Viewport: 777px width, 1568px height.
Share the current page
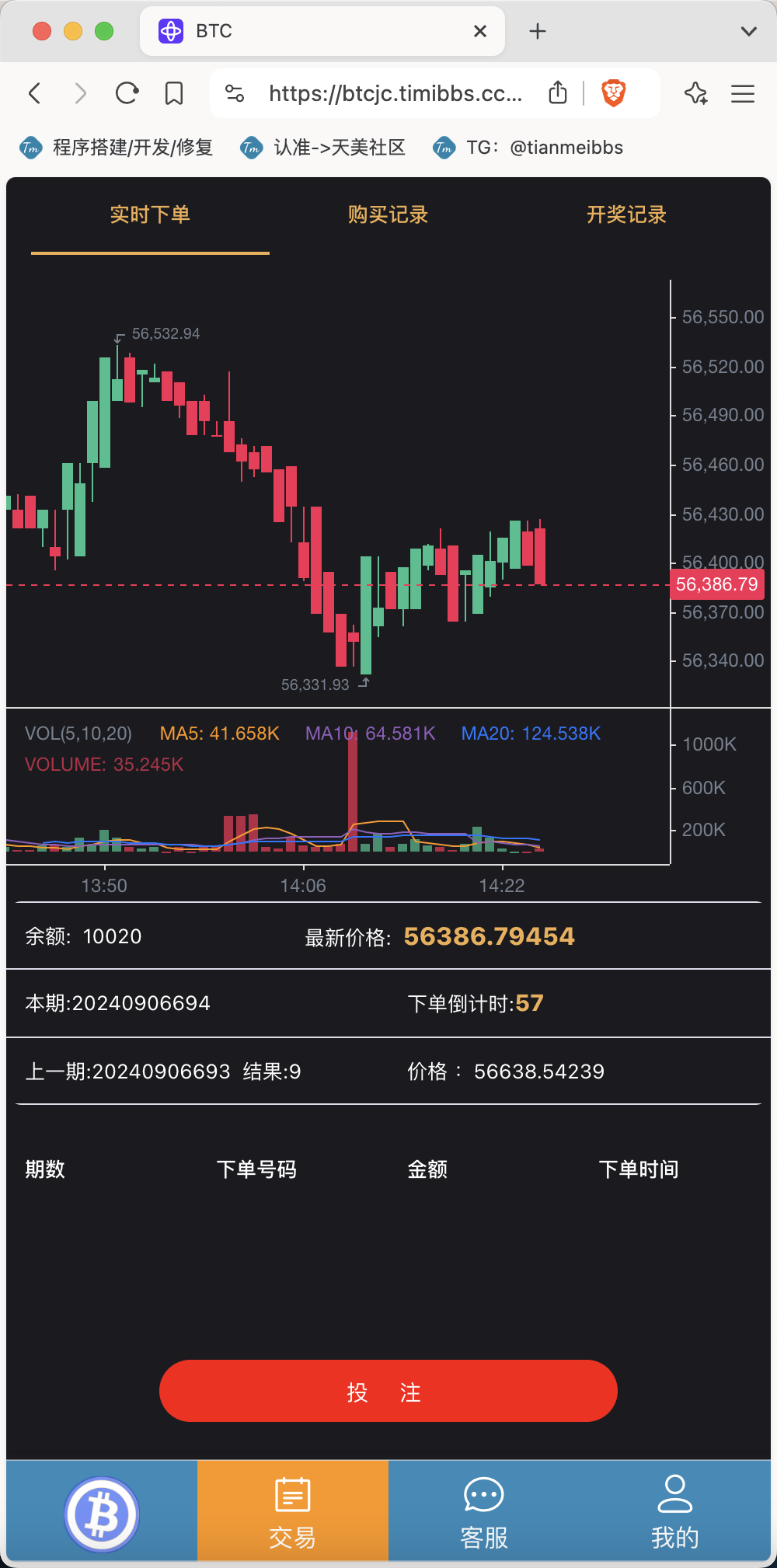pos(558,92)
